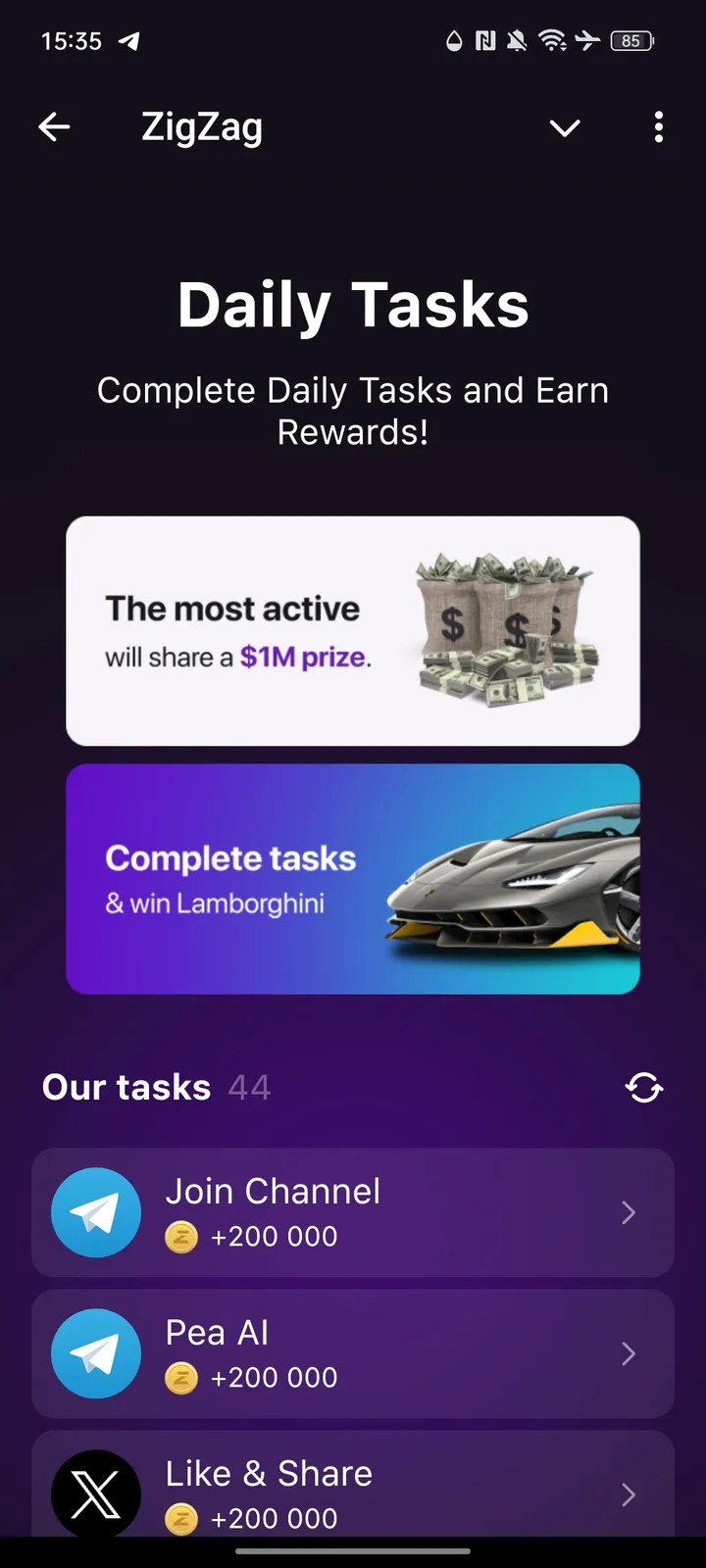The width and height of the screenshot is (706, 1568).
Task: Collapse the mini-app with the down chevron
Action: click(x=565, y=127)
